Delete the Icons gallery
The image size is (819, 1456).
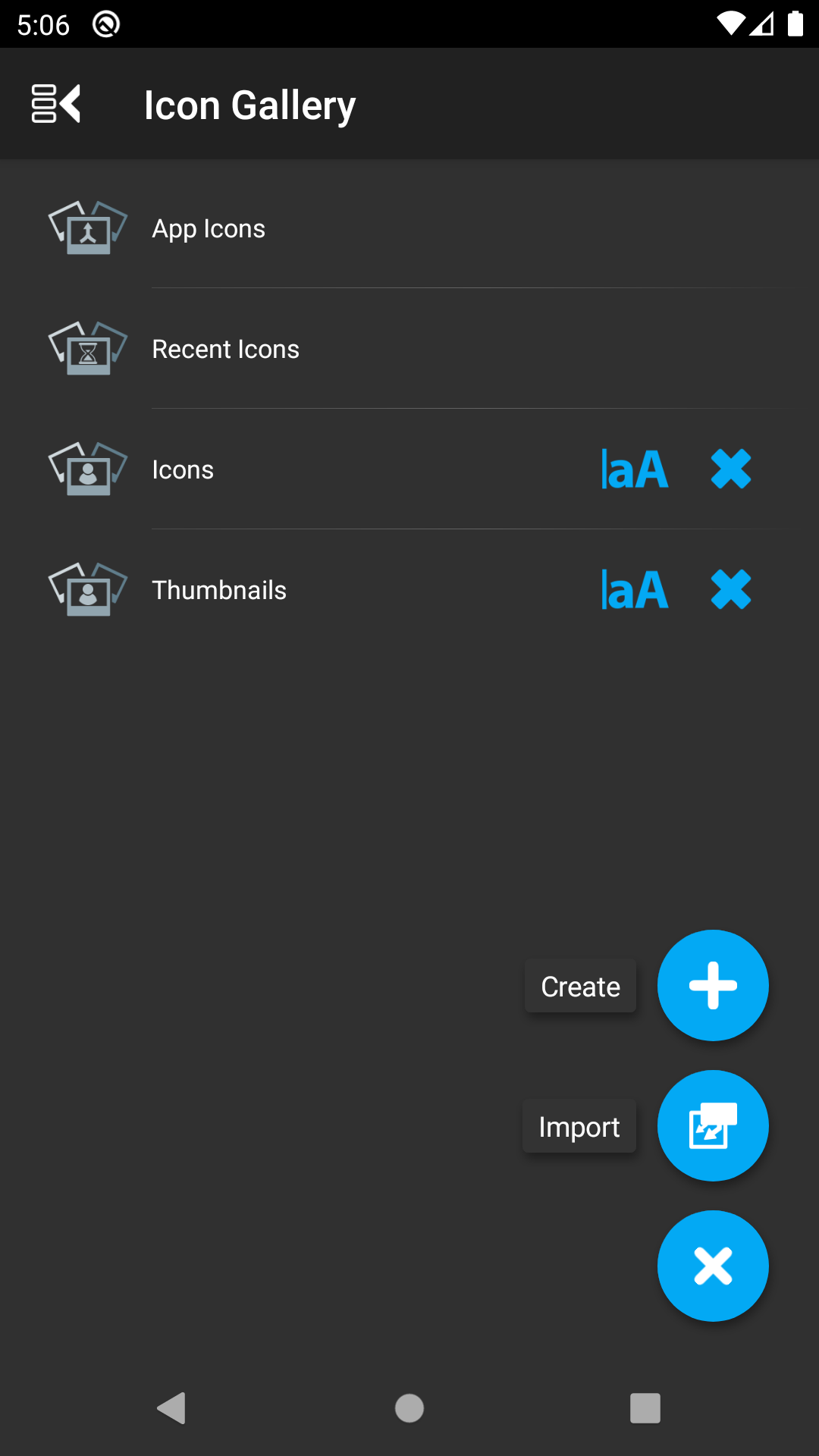[x=730, y=469]
